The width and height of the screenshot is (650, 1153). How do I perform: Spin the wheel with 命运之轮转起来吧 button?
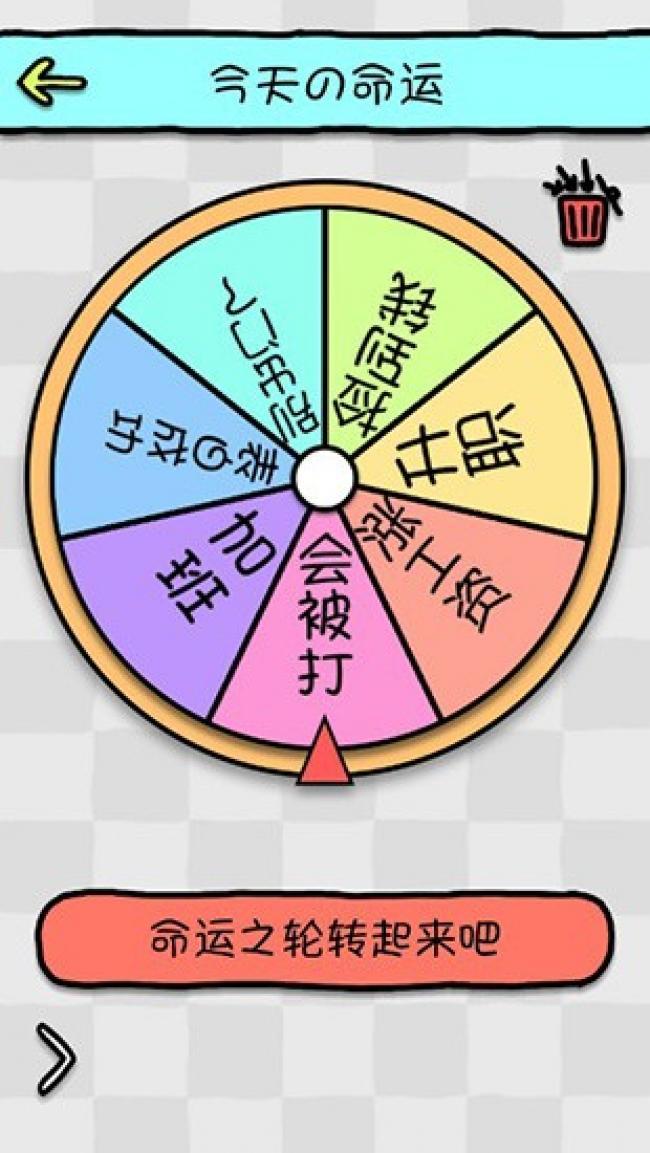(324, 940)
